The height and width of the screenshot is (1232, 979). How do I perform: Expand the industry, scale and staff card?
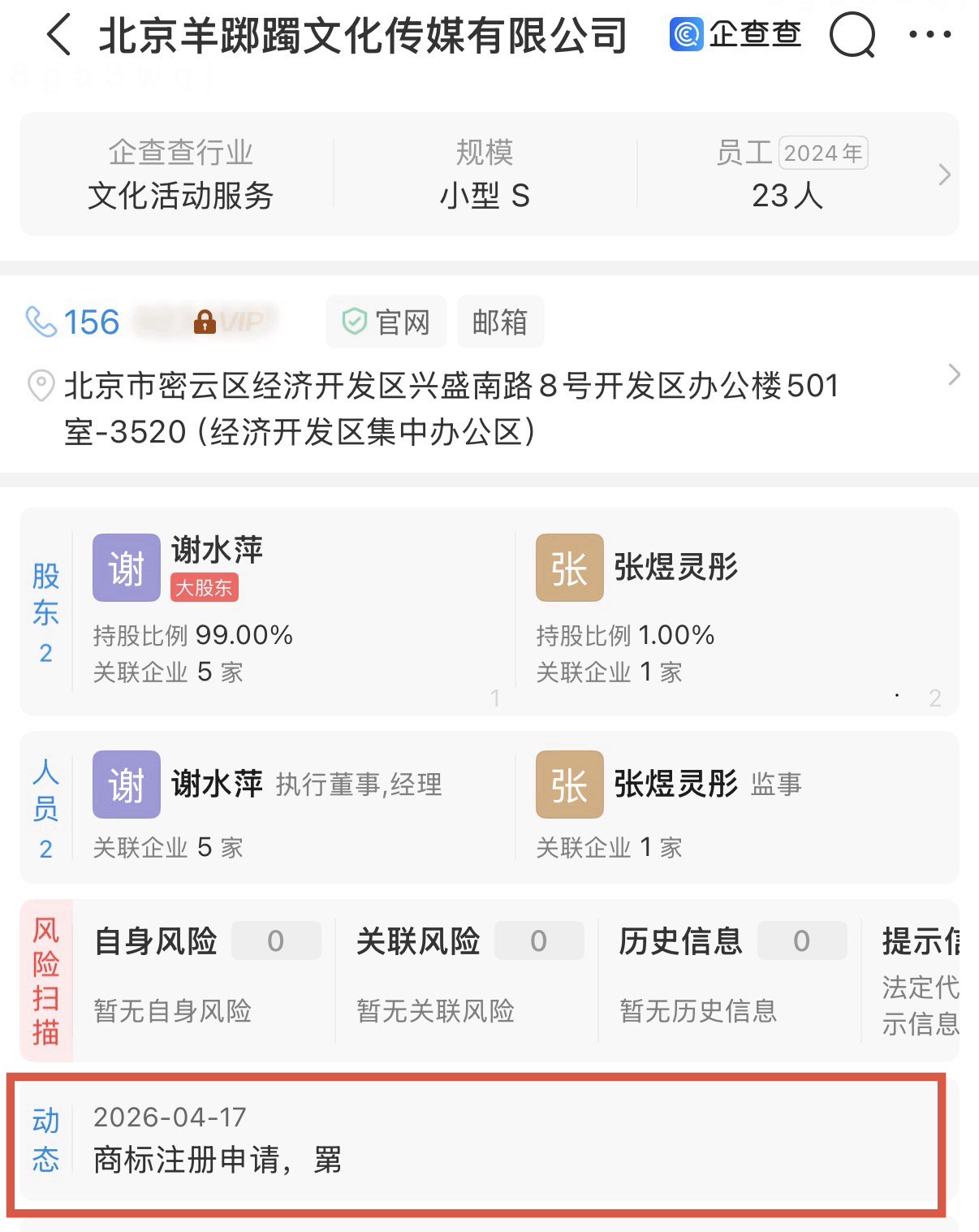[943, 175]
